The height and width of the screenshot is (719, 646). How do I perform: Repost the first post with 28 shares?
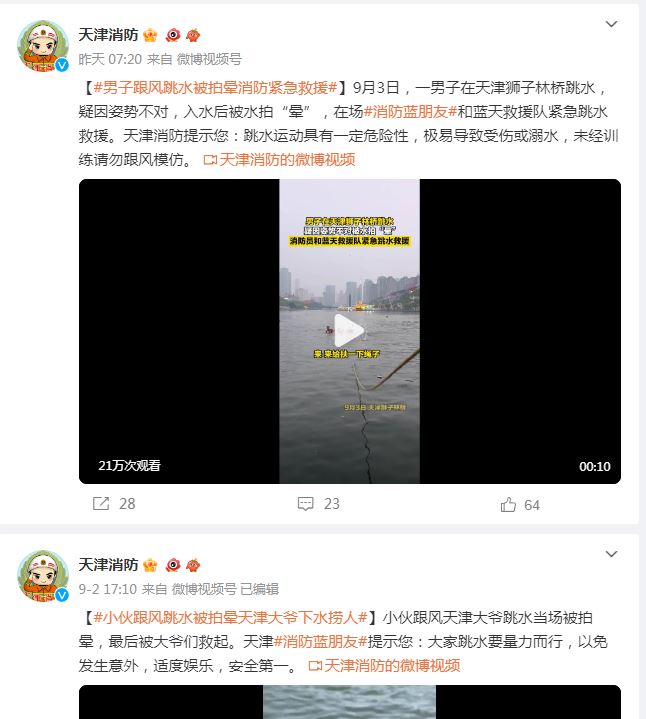tap(112, 504)
